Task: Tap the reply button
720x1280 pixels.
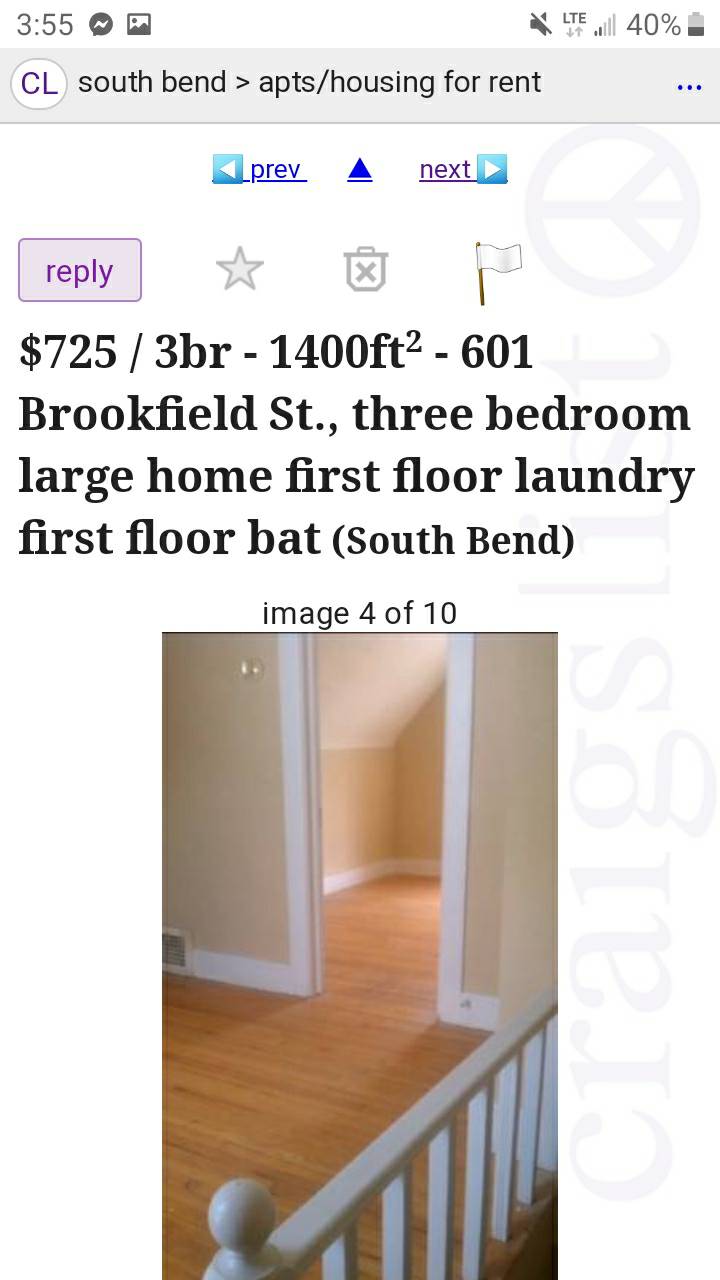Action: click(80, 270)
